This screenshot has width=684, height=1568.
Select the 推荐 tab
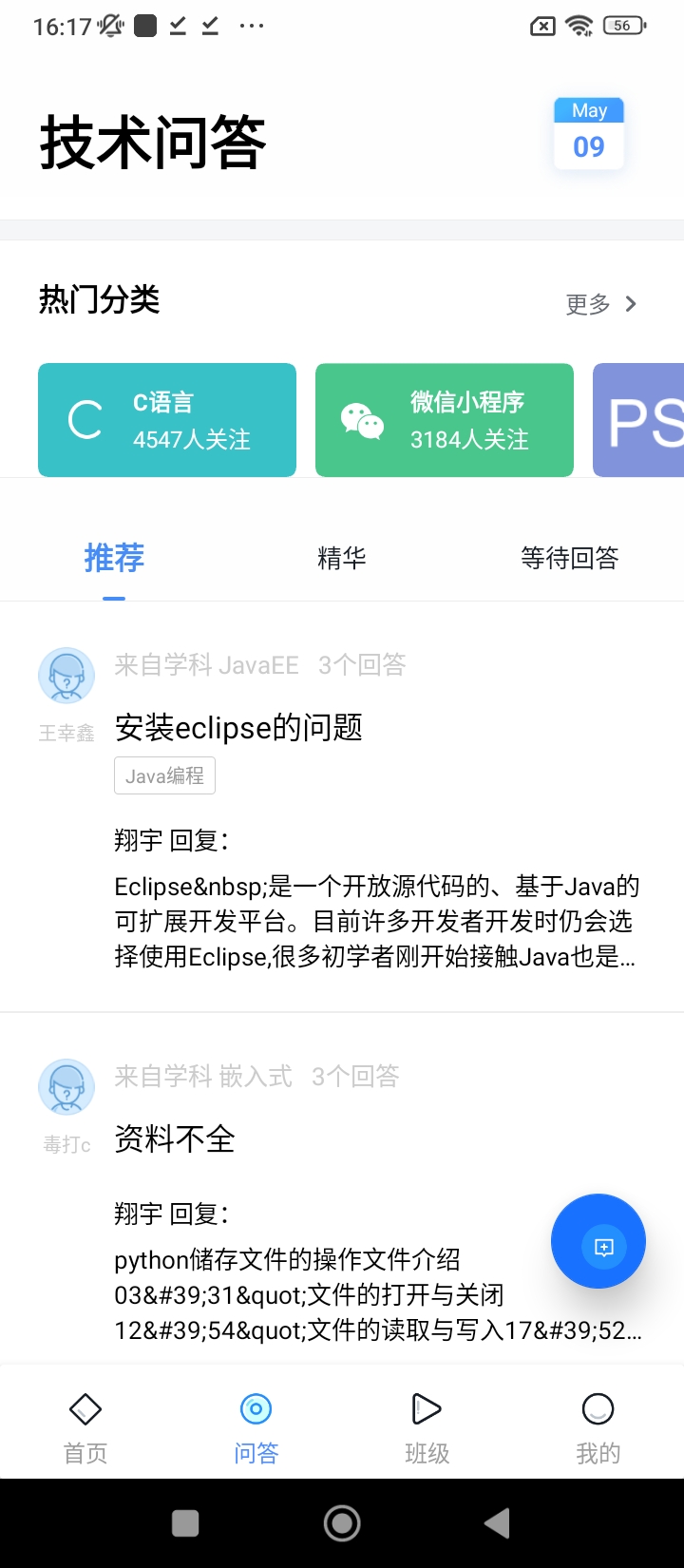click(x=114, y=558)
